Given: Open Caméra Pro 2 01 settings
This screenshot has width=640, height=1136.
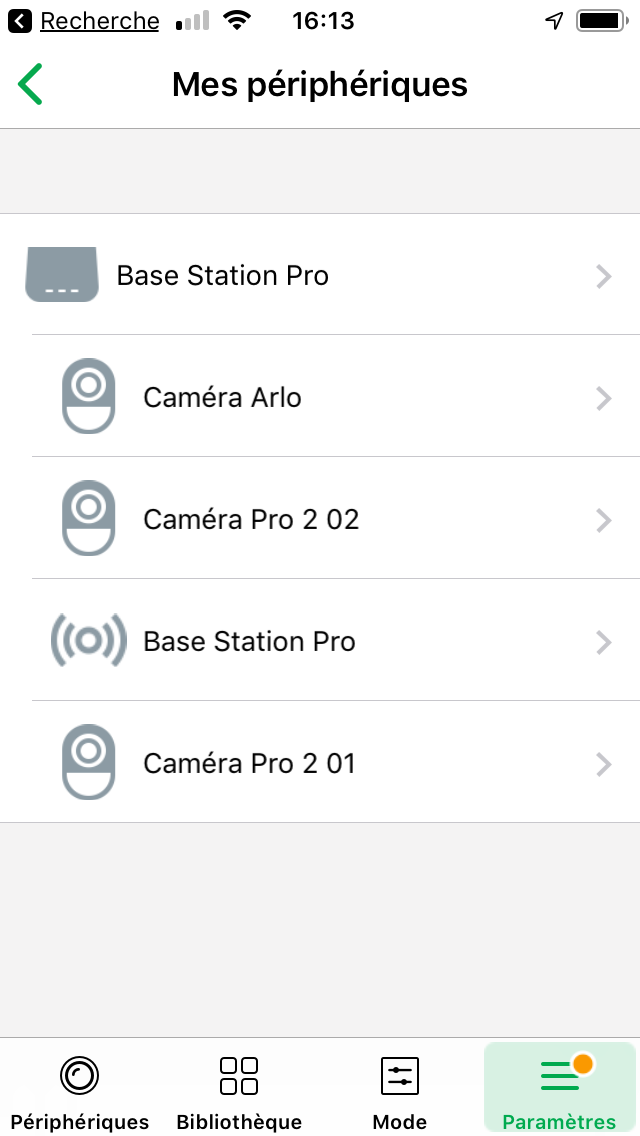Looking at the screenshot, I should (336, 762).
